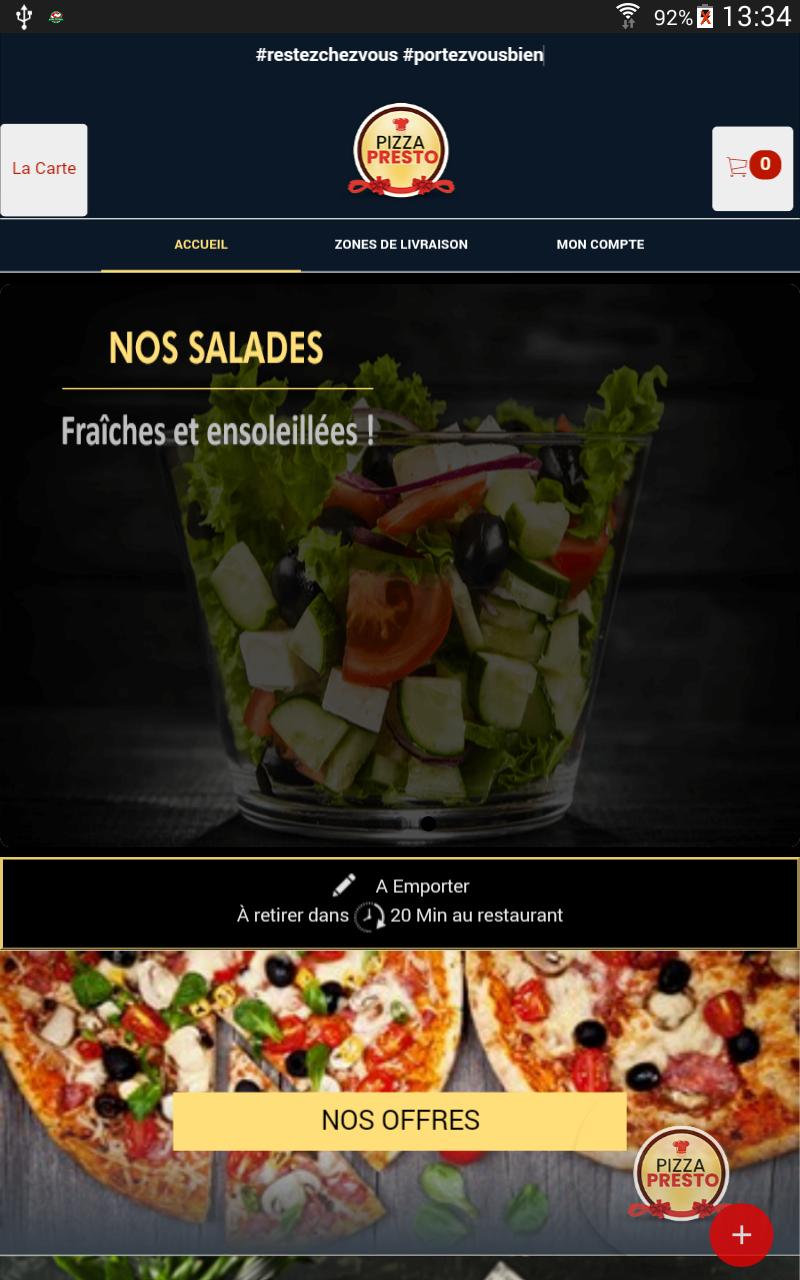Image resolution: width=800 pixels, height=1280 pixels.
Task: Go to Mon Compte tab
Action: 600,245
